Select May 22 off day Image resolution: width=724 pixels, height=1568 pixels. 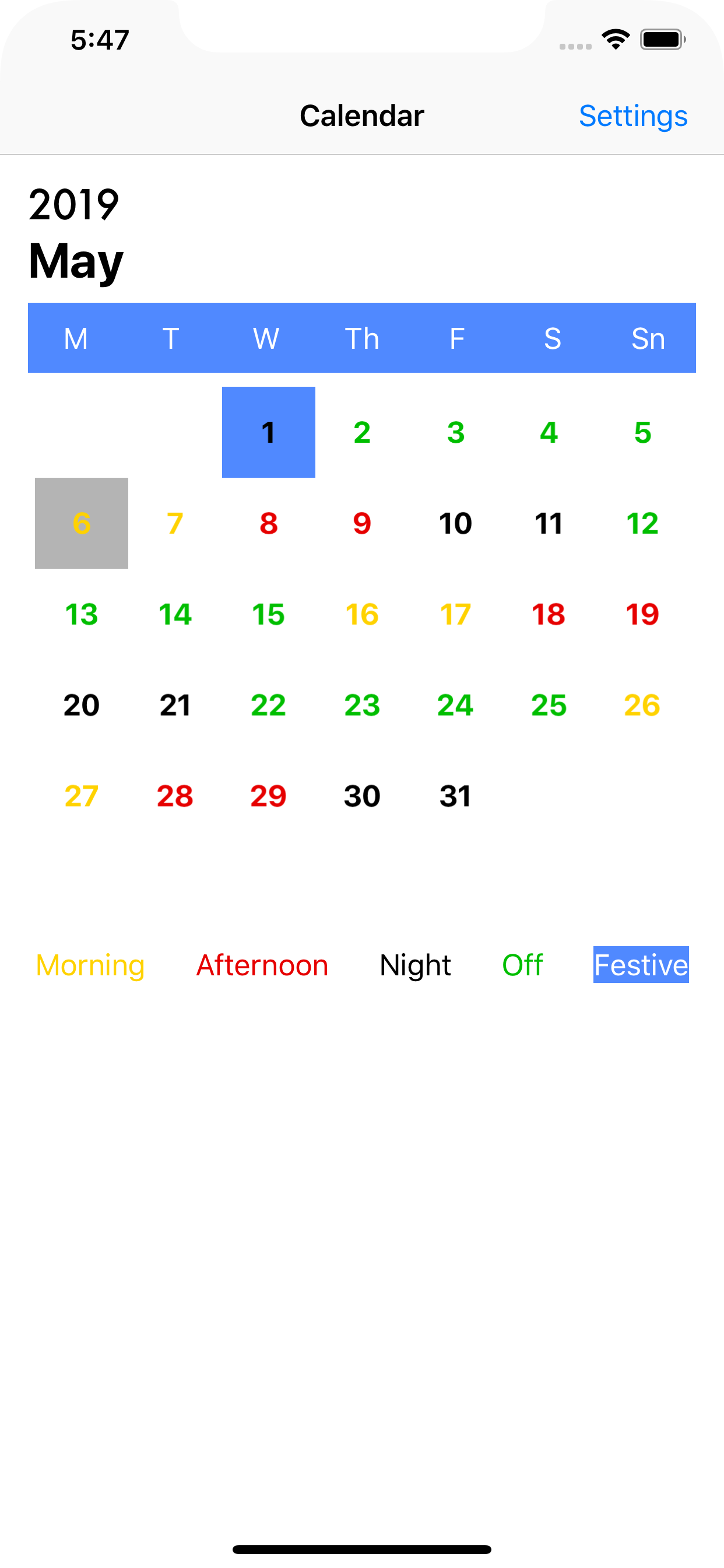[x=268, y=705]
